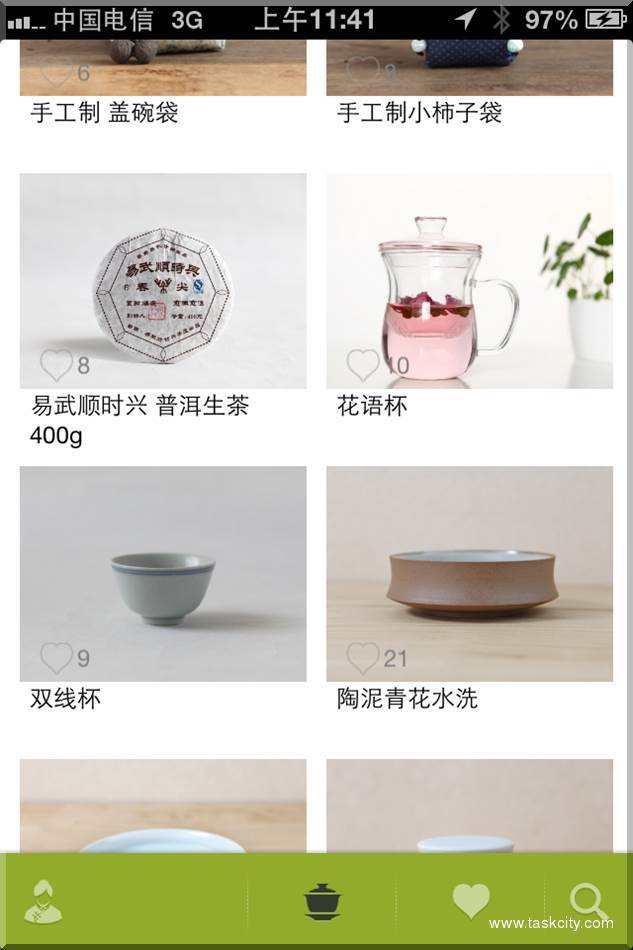Open the 双线杯 product tile
The image size is (633, 950).
pyautogui.click(x=163, y=573)
